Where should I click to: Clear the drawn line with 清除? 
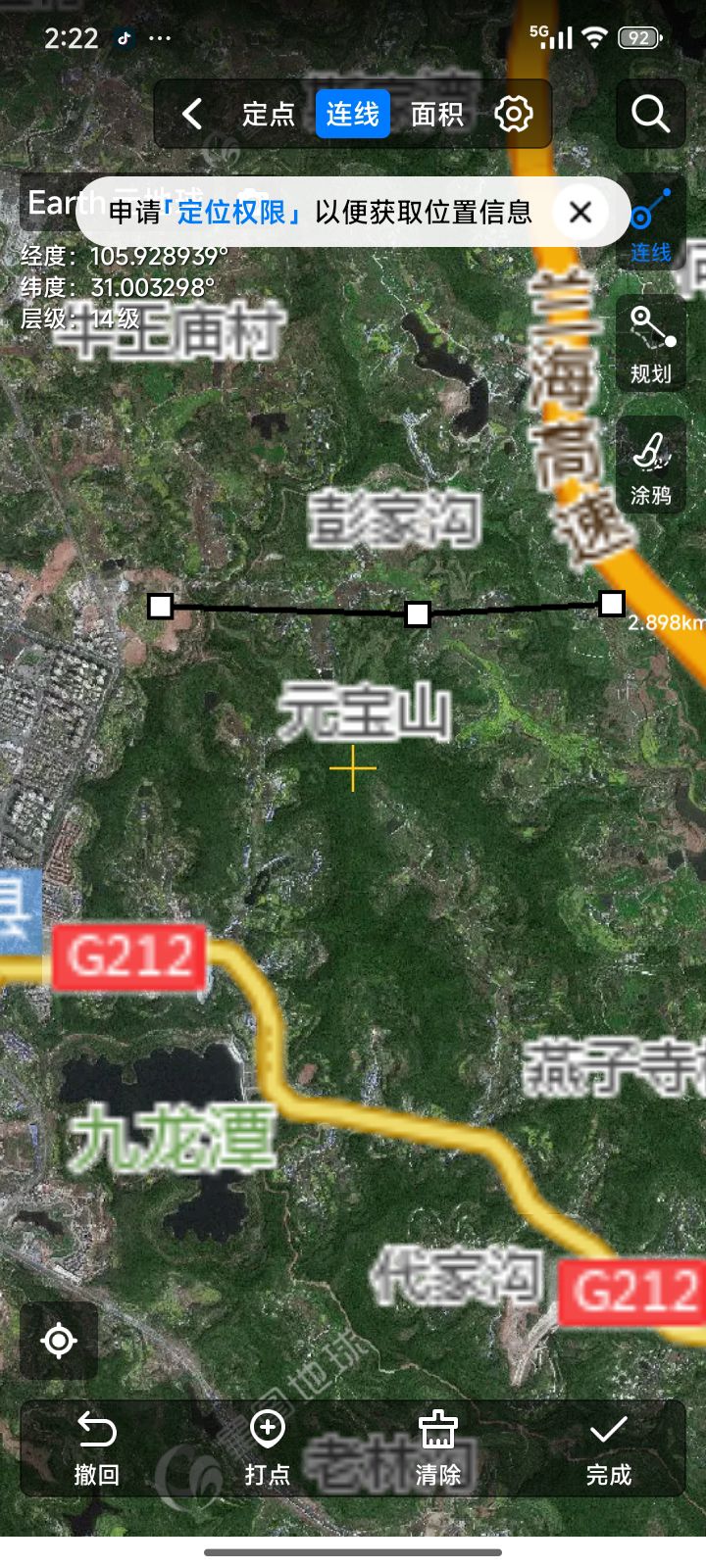[x=437, y=1448]
